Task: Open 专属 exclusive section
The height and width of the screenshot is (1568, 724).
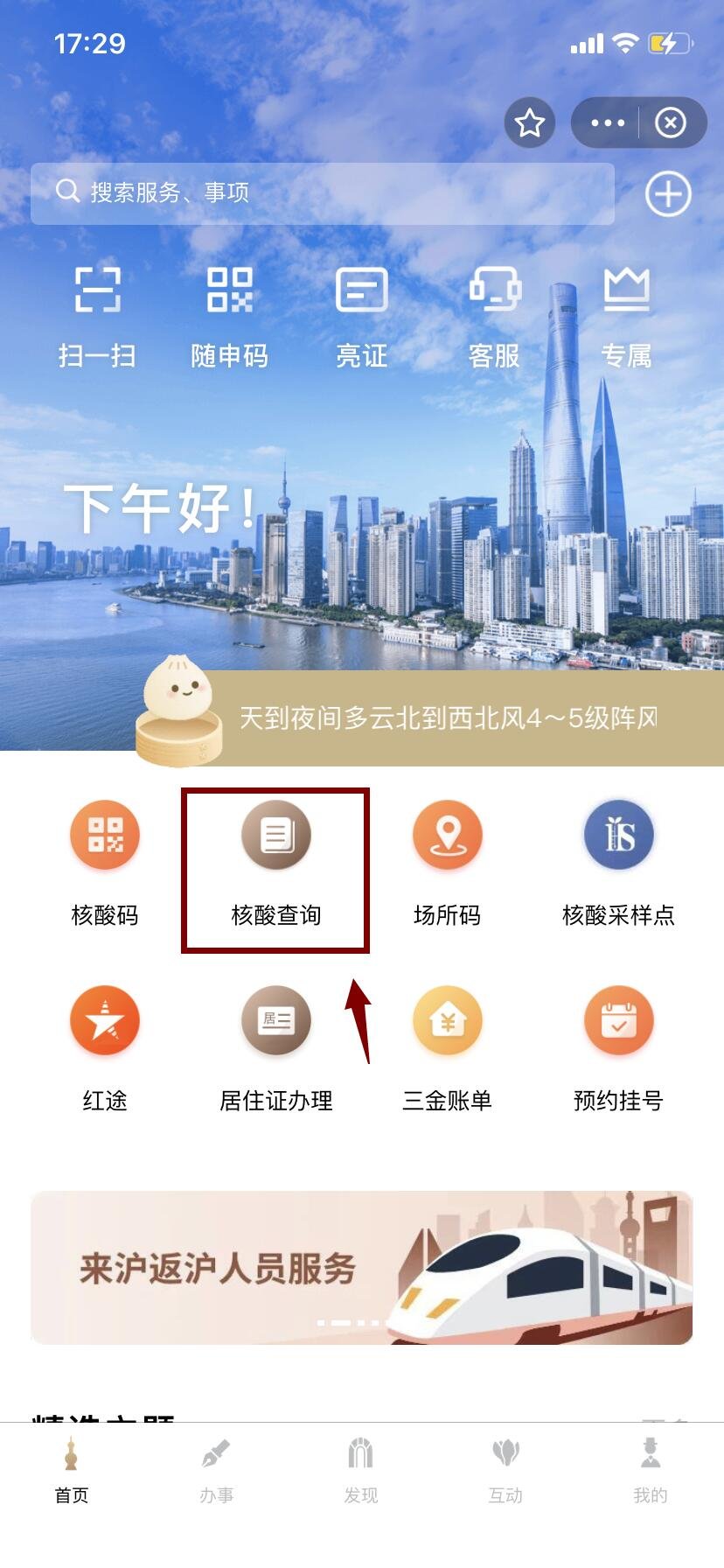Action: [626, 314]
